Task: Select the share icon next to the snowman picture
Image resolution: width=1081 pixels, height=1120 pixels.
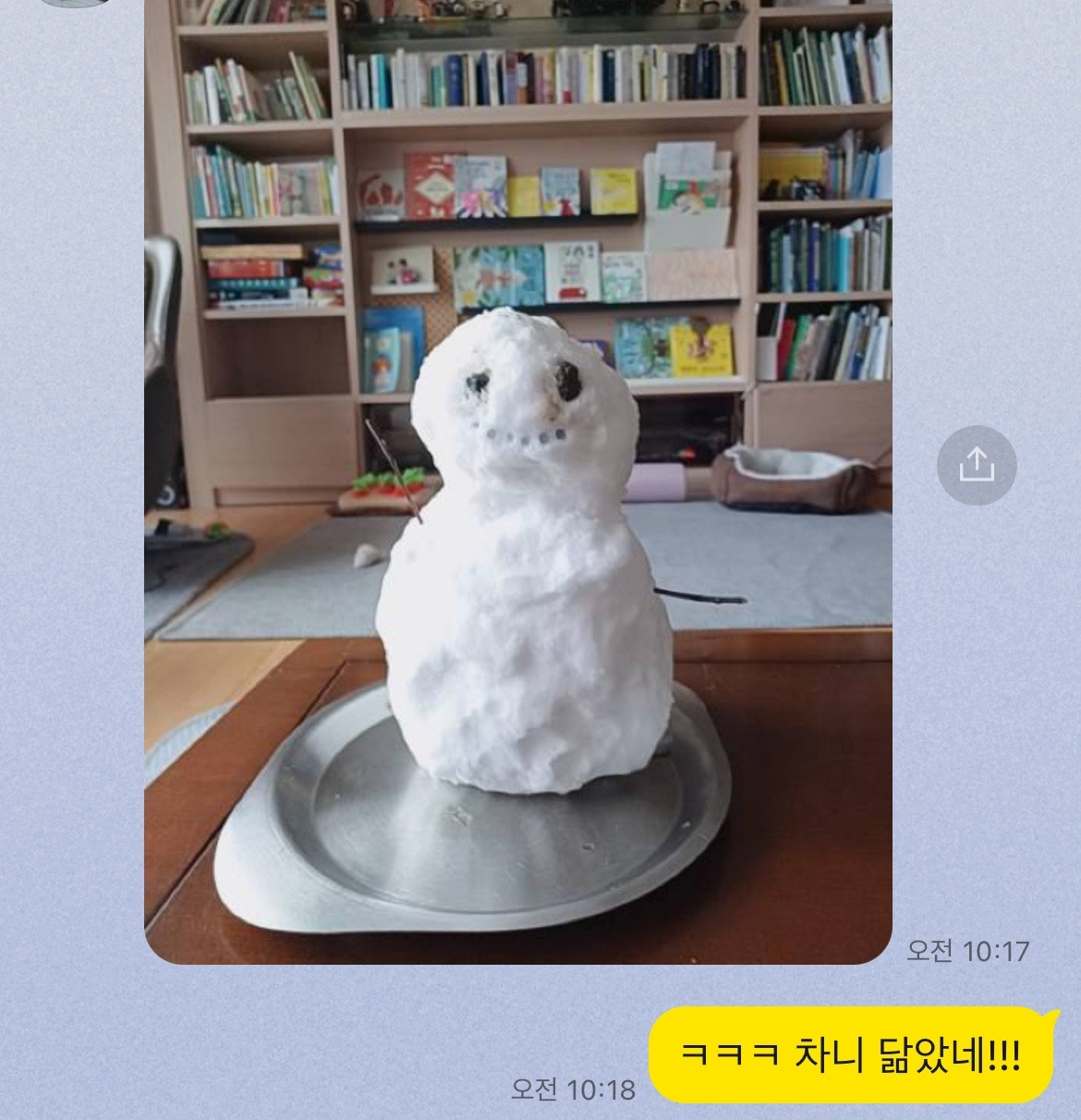Action: click(977, 465)
